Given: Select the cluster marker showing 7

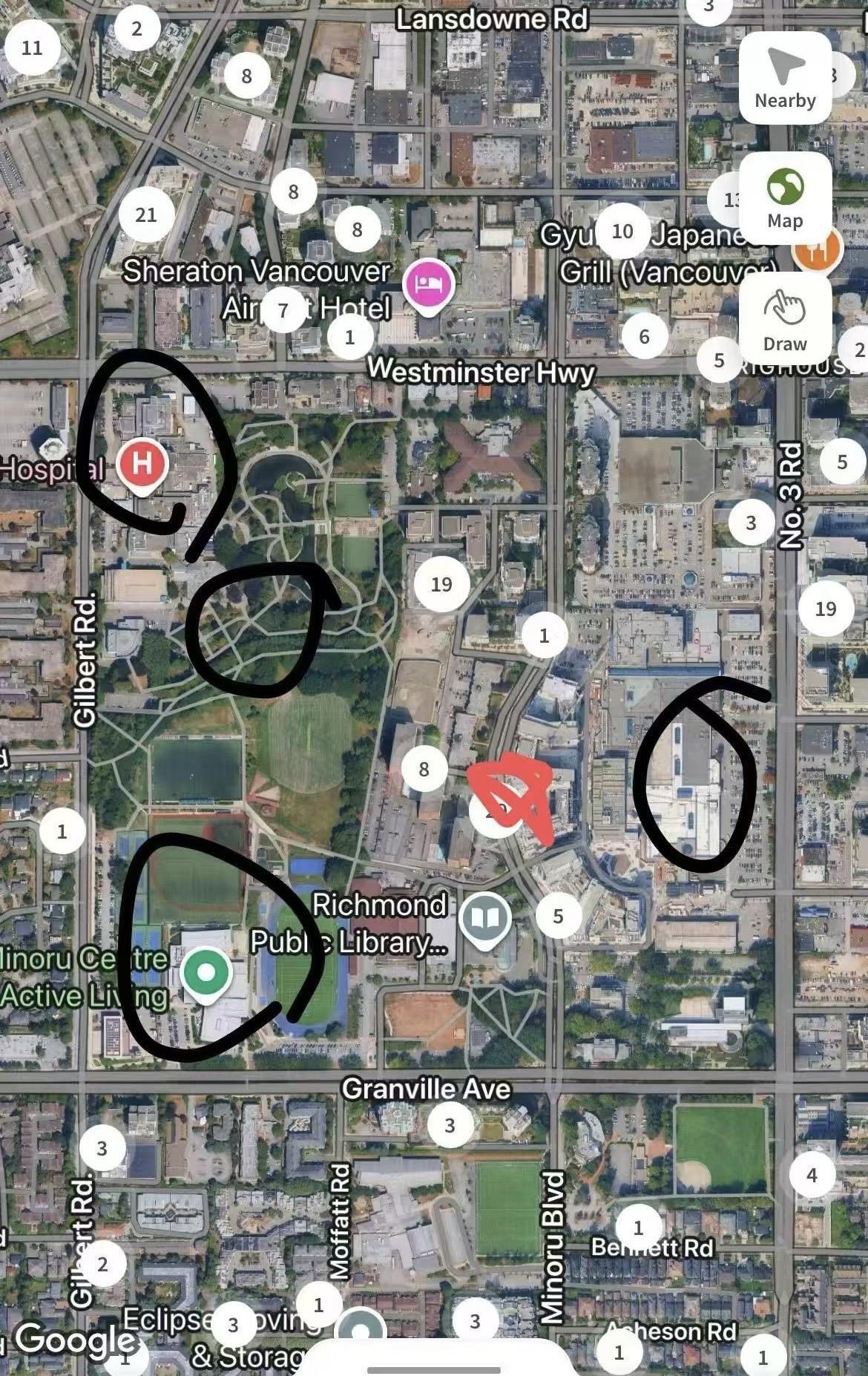Looking at the screenshot, I should pyautogui.click(x=283, y=310).
